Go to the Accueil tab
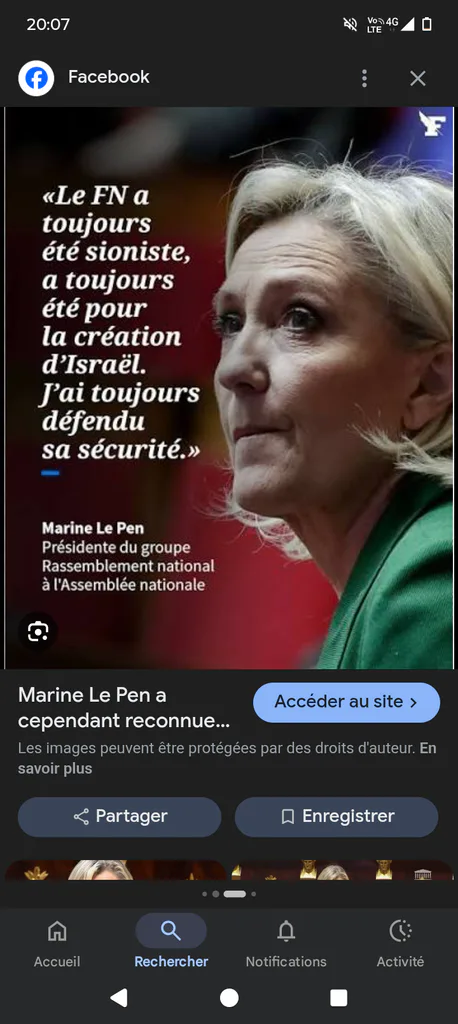458x1024 pixels. (57, 943)
